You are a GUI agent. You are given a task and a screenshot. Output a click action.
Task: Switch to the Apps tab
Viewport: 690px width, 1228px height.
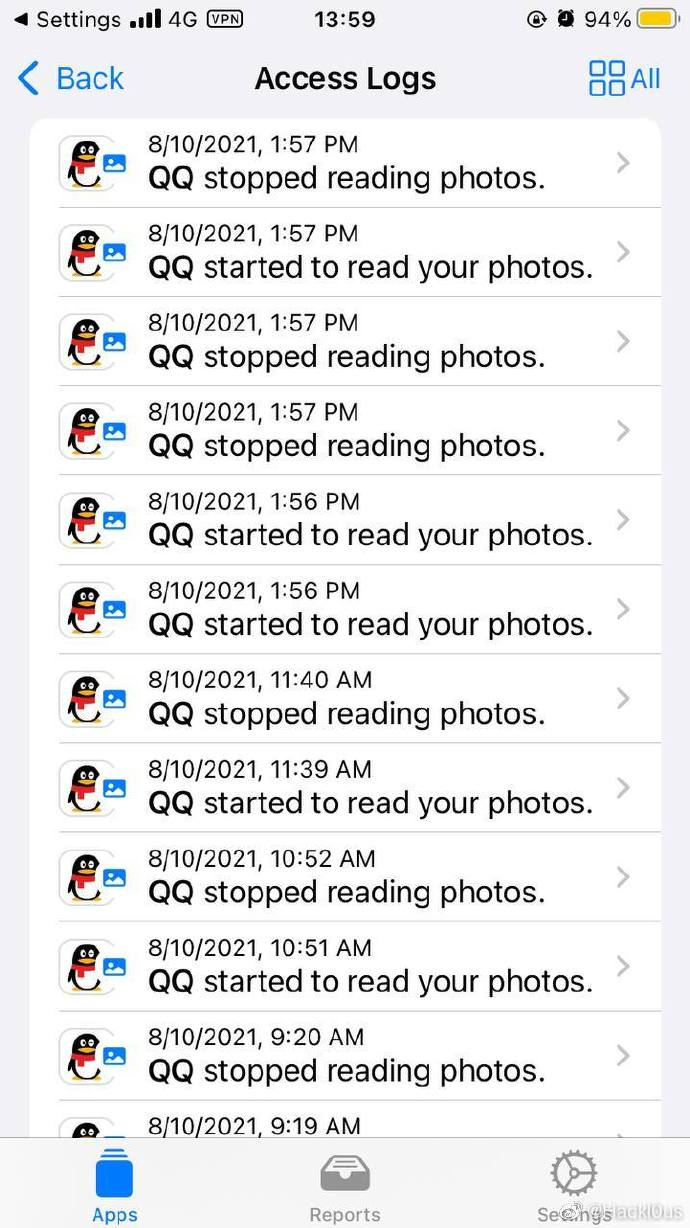tap(114, 1186)
